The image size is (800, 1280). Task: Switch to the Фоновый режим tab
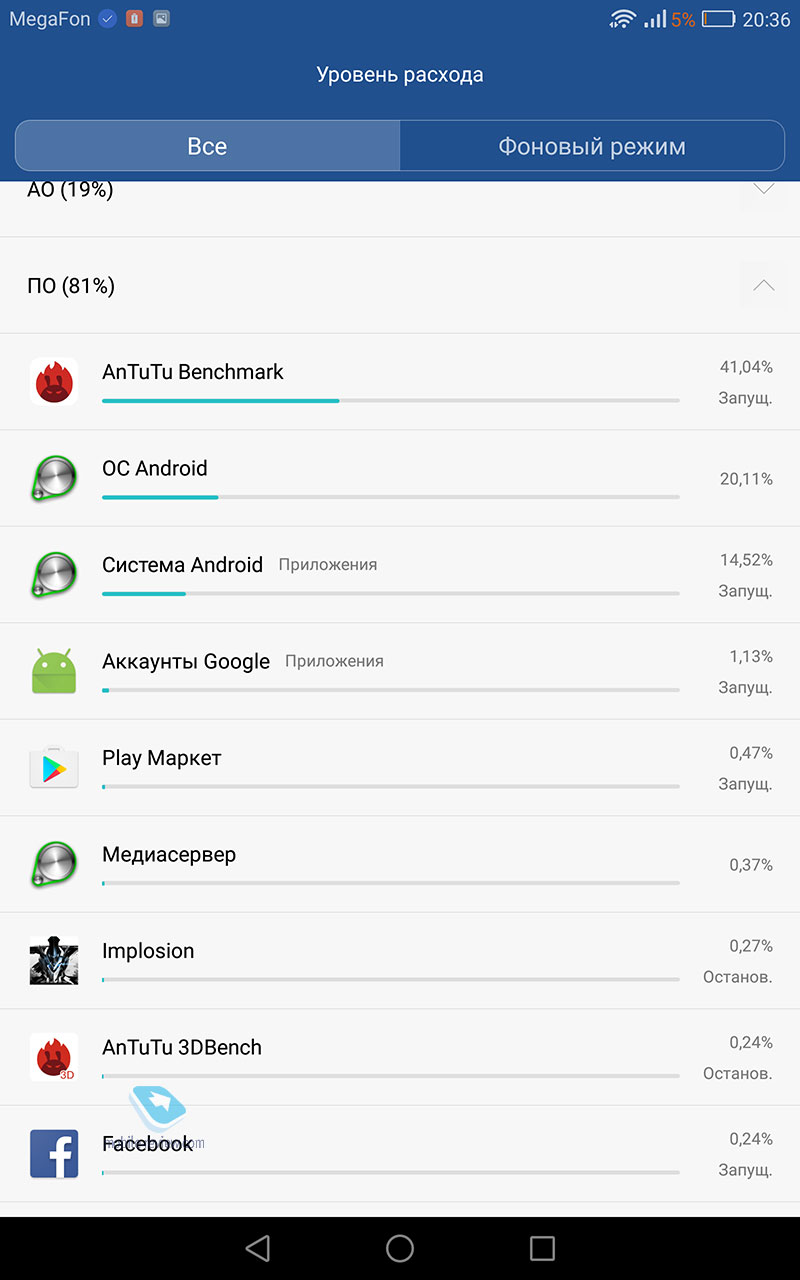tap(592, 146)
